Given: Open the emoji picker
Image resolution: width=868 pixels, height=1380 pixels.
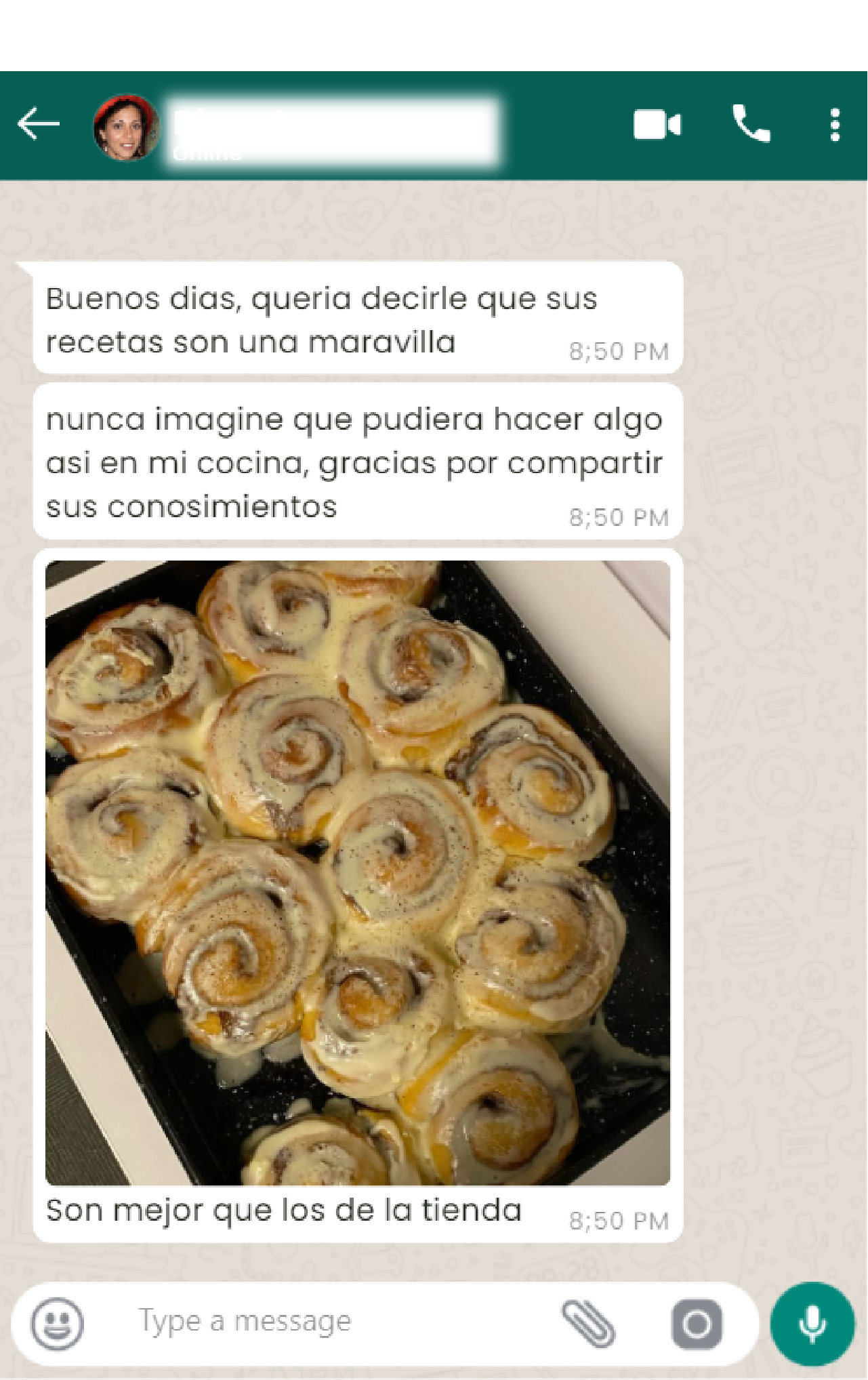Looking at the screenshot, I should [x=58, y=1323].
